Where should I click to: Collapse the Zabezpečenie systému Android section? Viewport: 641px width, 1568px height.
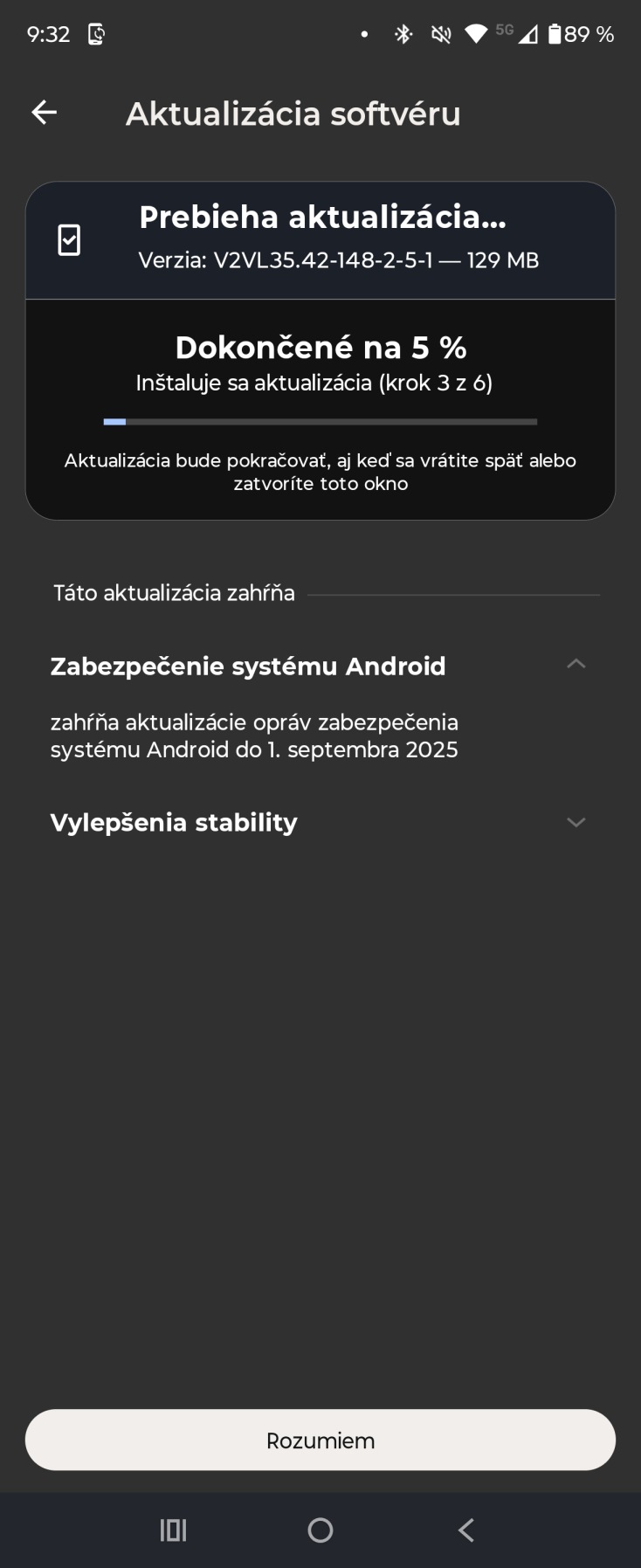click(x=575, y=665)
